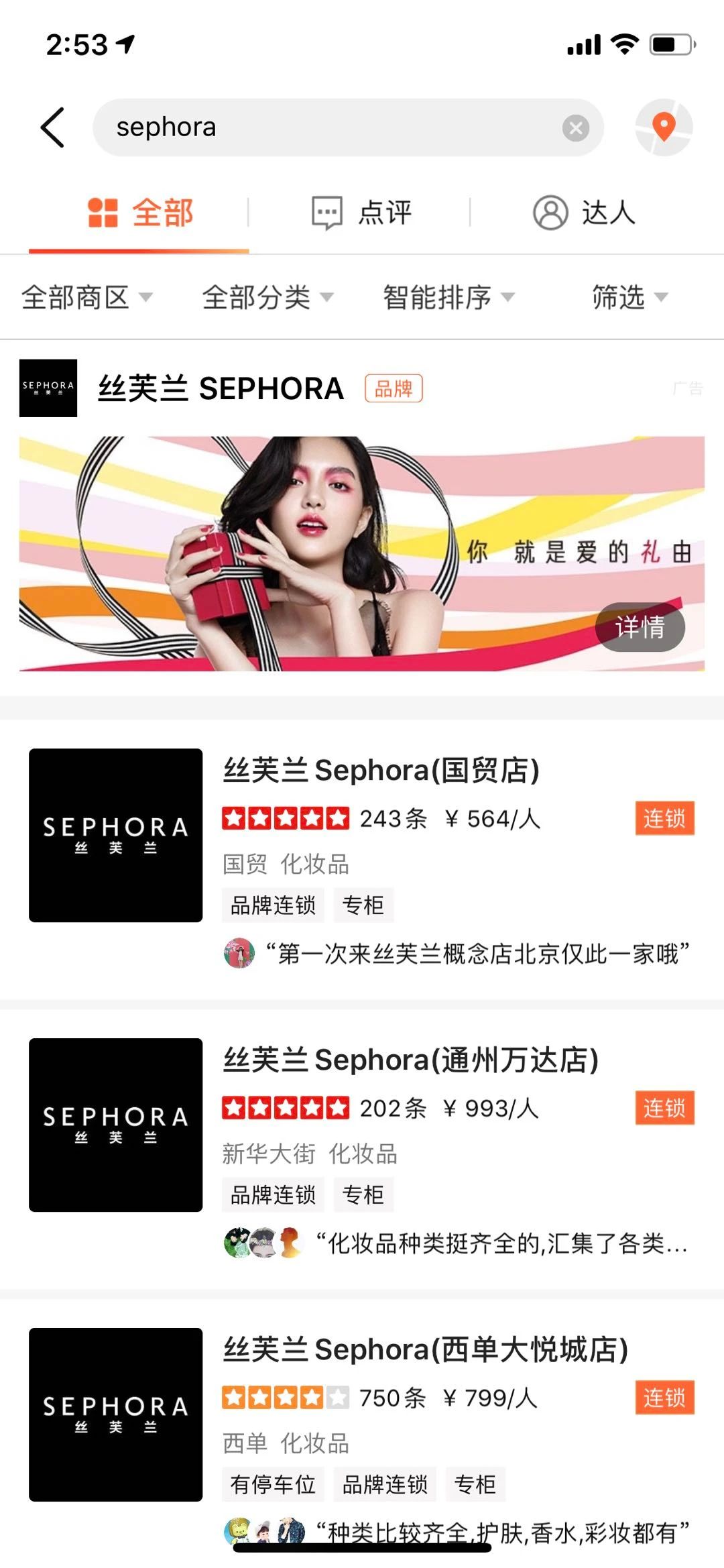Open the 智能排序 sorting dropdown

tap(448, 297)
